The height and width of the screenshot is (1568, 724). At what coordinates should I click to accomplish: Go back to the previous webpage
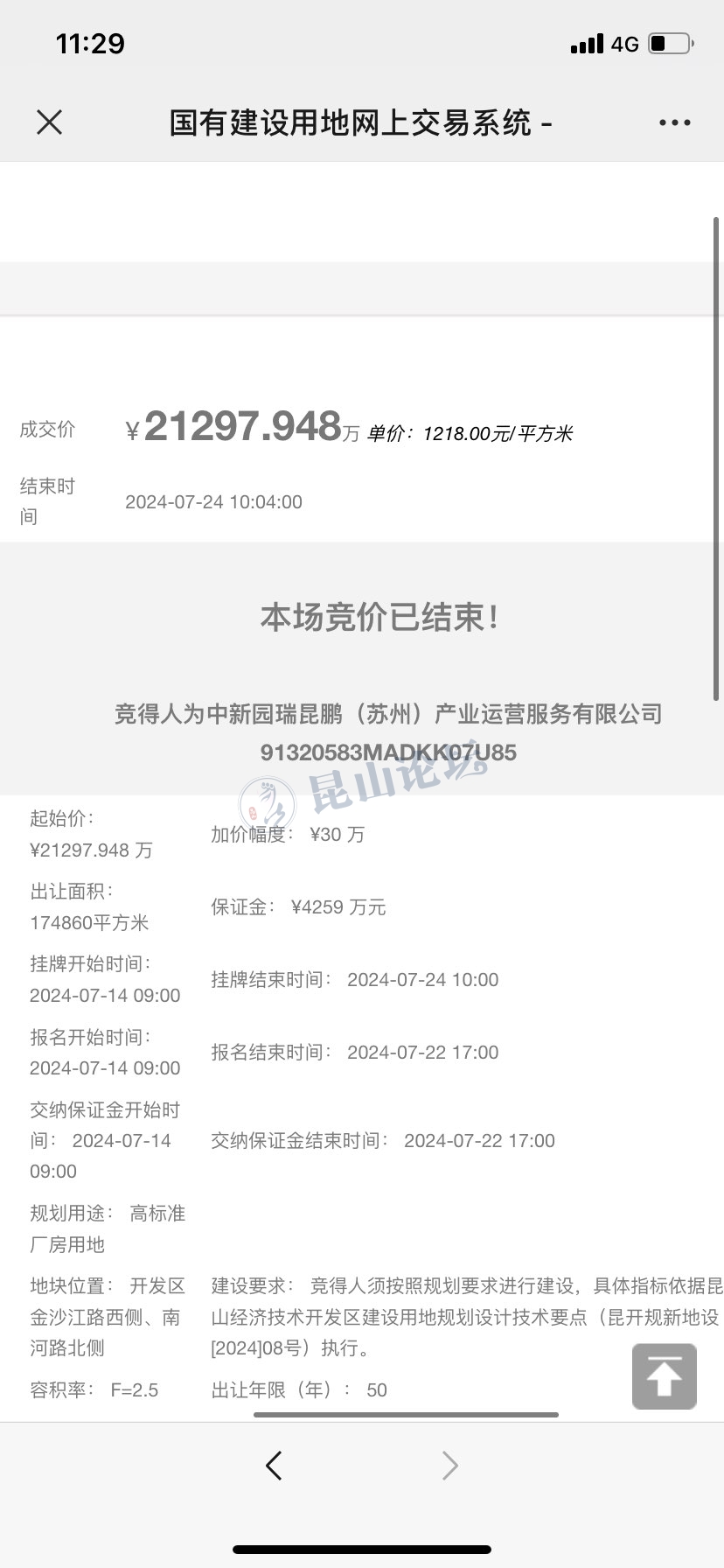pos(274,1465)
